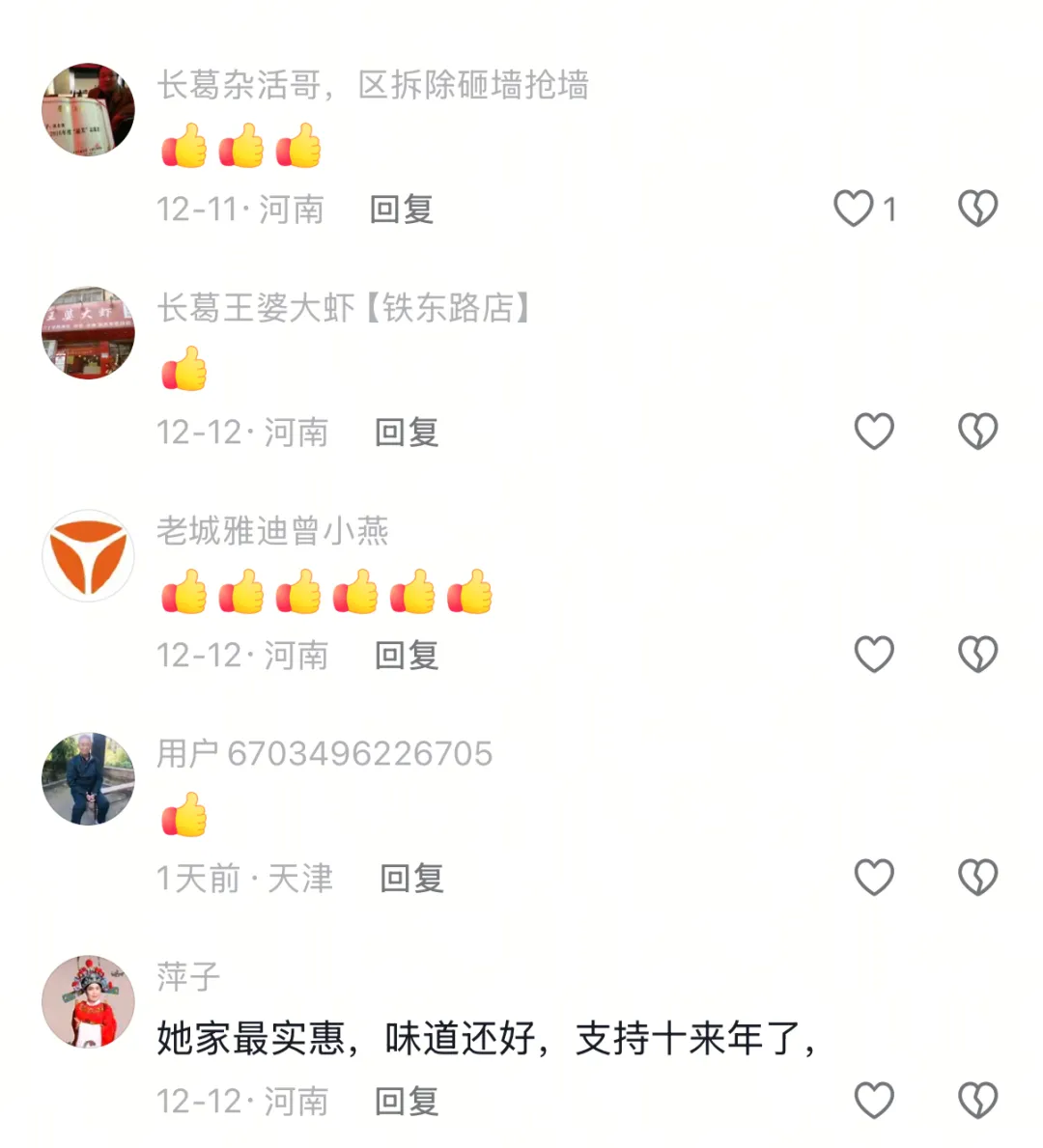Like 长葛王婆大虾's thumbs-up comment
The height and width of the screenshot is (1148, 1043).
pos(874,432)
